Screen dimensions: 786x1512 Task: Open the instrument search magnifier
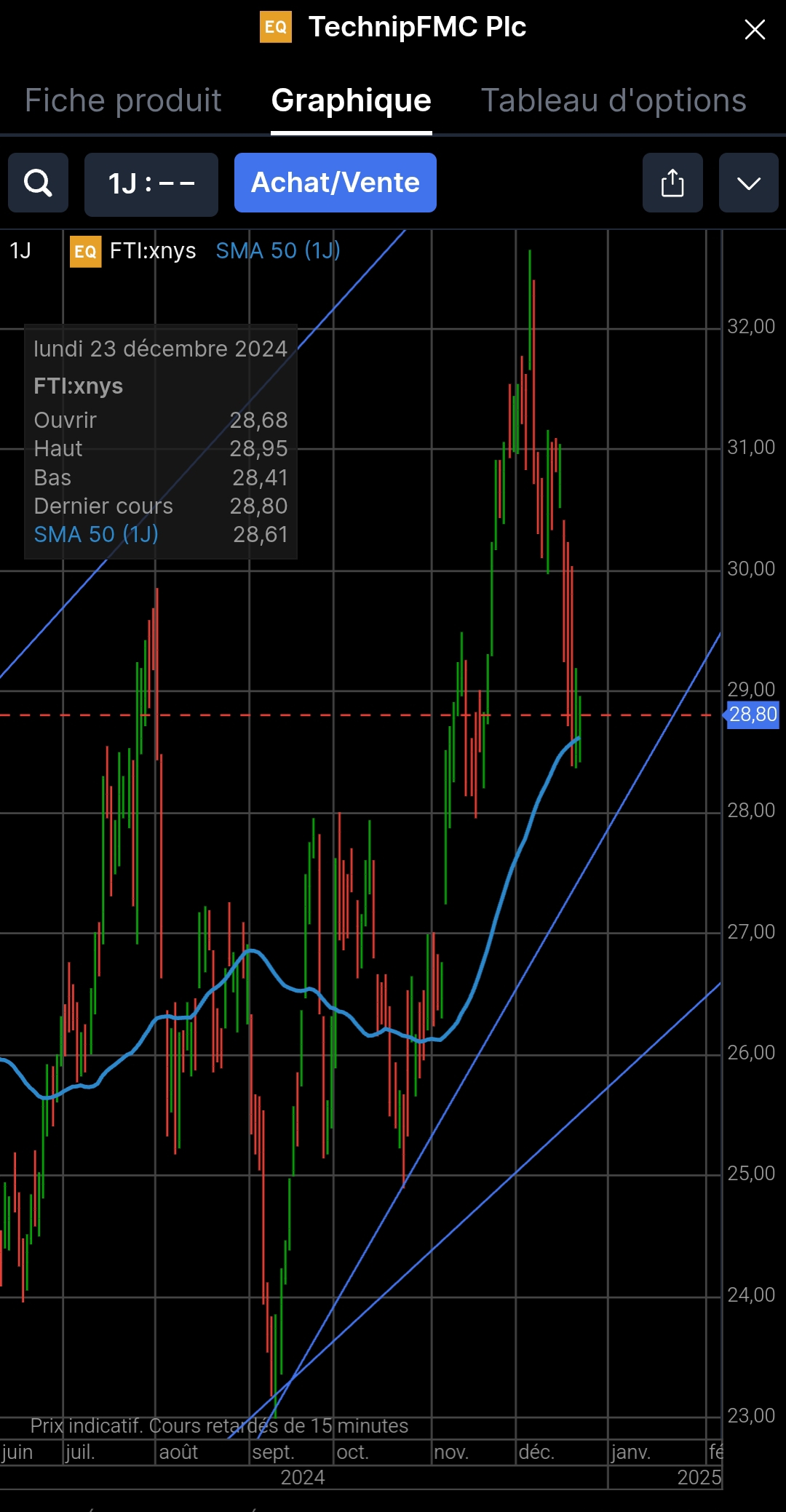pos(38,183)
